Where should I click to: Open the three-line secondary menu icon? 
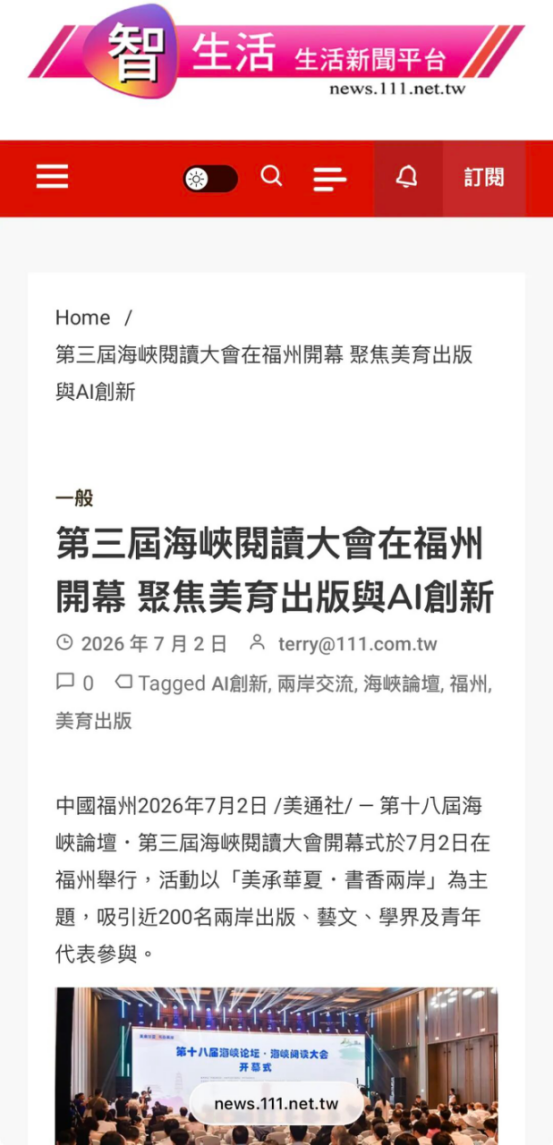(329, 178)
